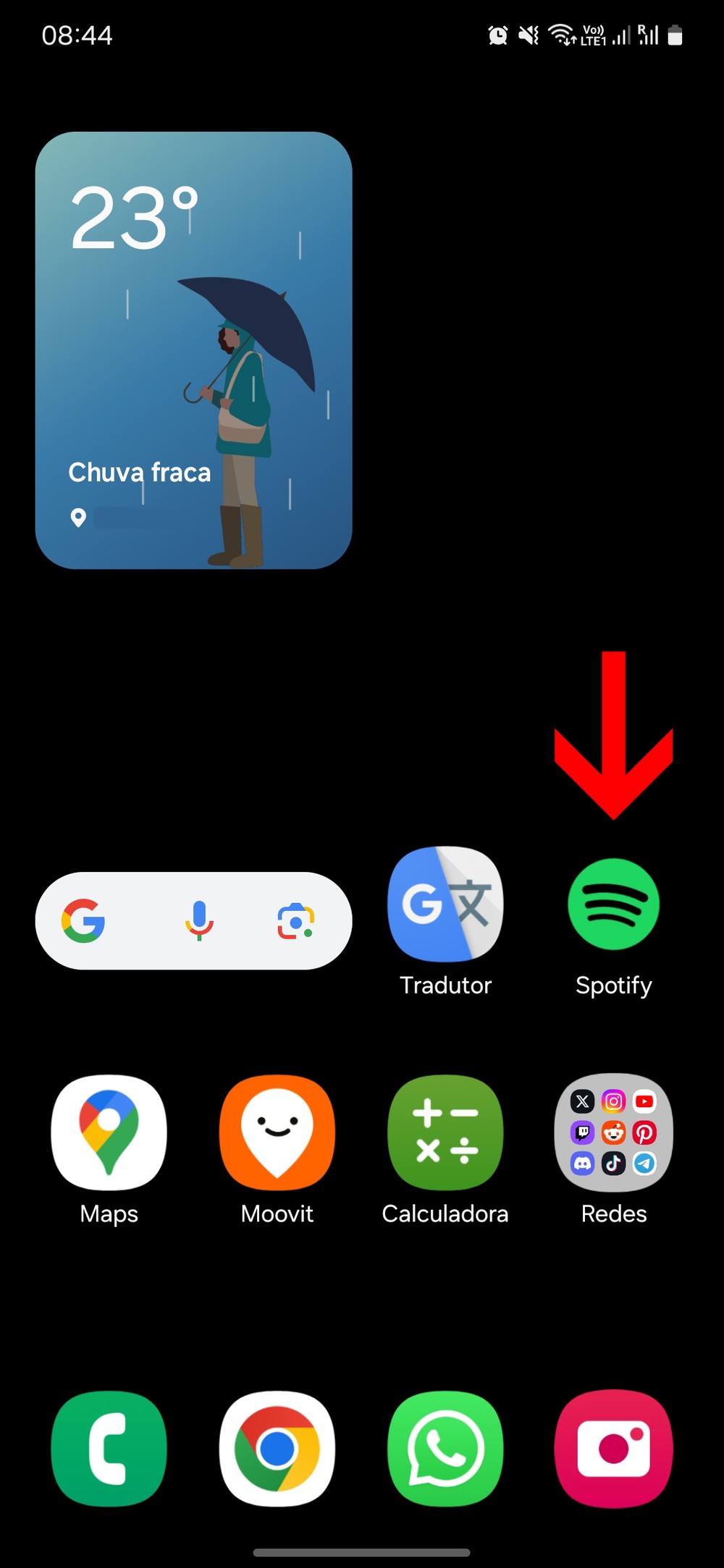Open the weather widget showing 23°
This screenshot has width=724, height=1568.
click(193, 350)
